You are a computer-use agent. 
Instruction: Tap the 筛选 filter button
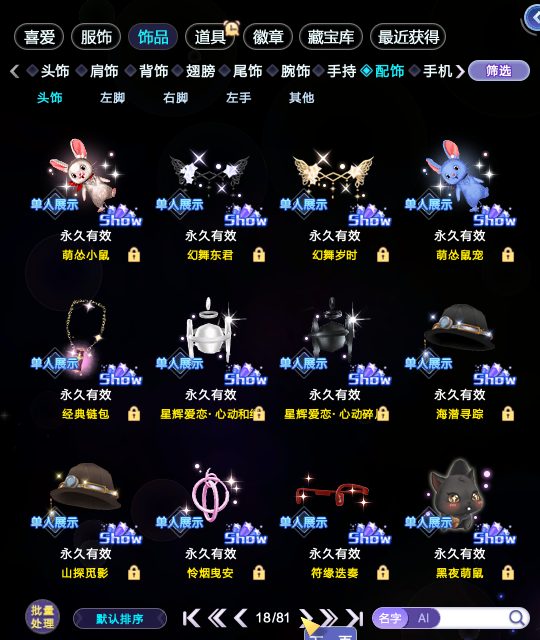pyautogui.click(x=499, y=71)
